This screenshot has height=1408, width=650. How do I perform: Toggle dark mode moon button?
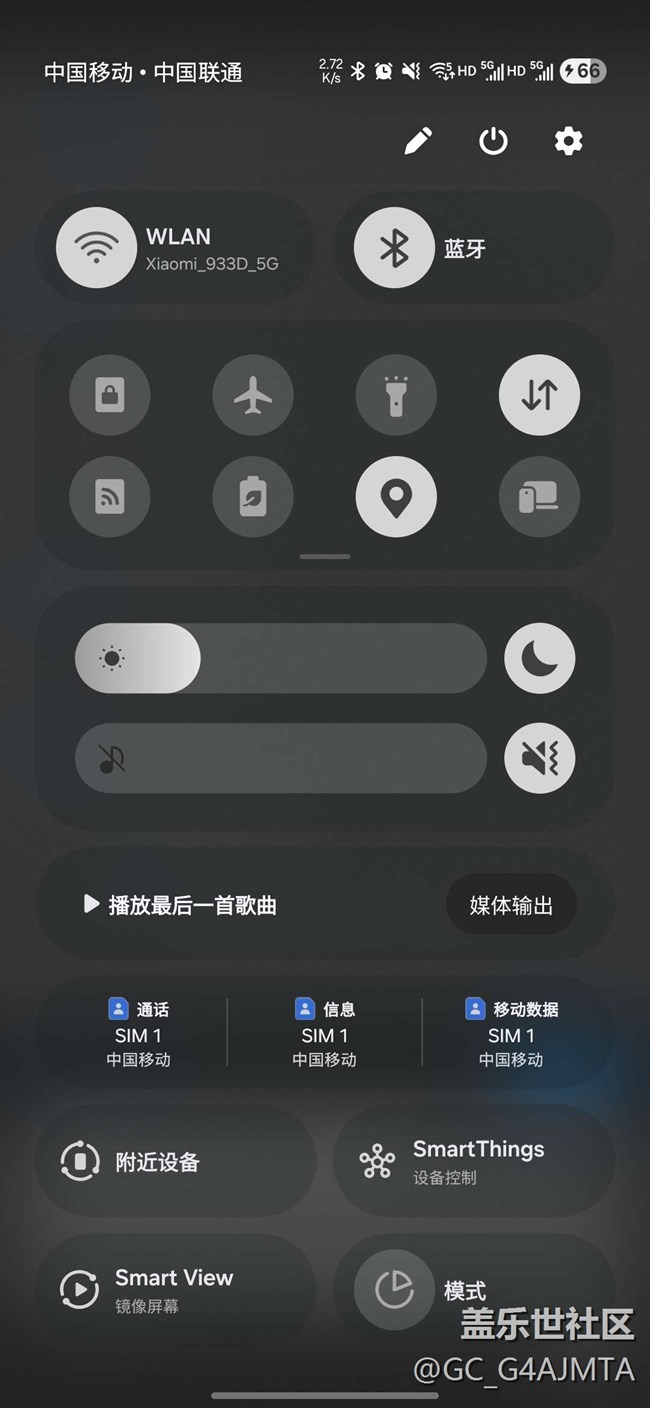click(540, 659)
